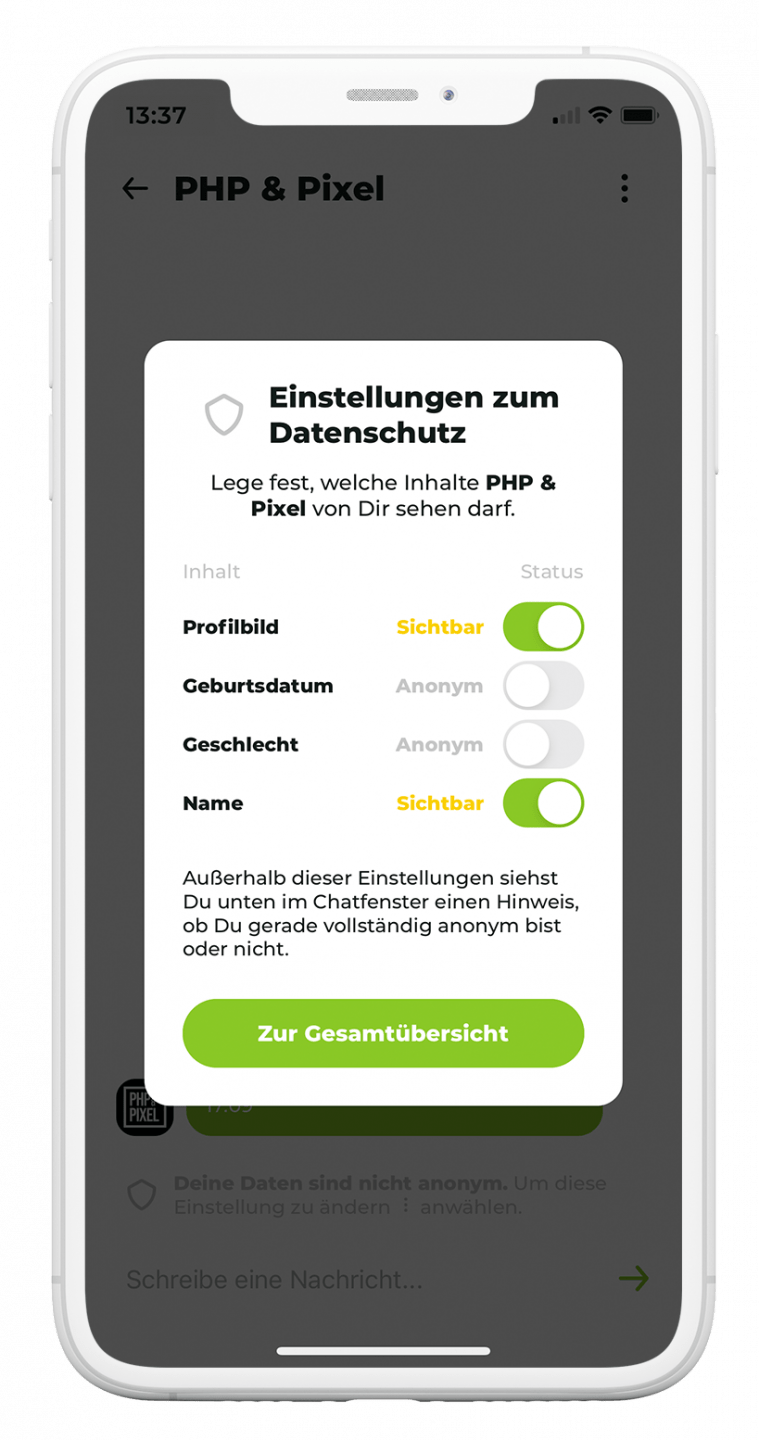Viewport: 759px width, 1440px height.
Task: Make Geschlecht visible with its switch
Action: coord(543,745)
